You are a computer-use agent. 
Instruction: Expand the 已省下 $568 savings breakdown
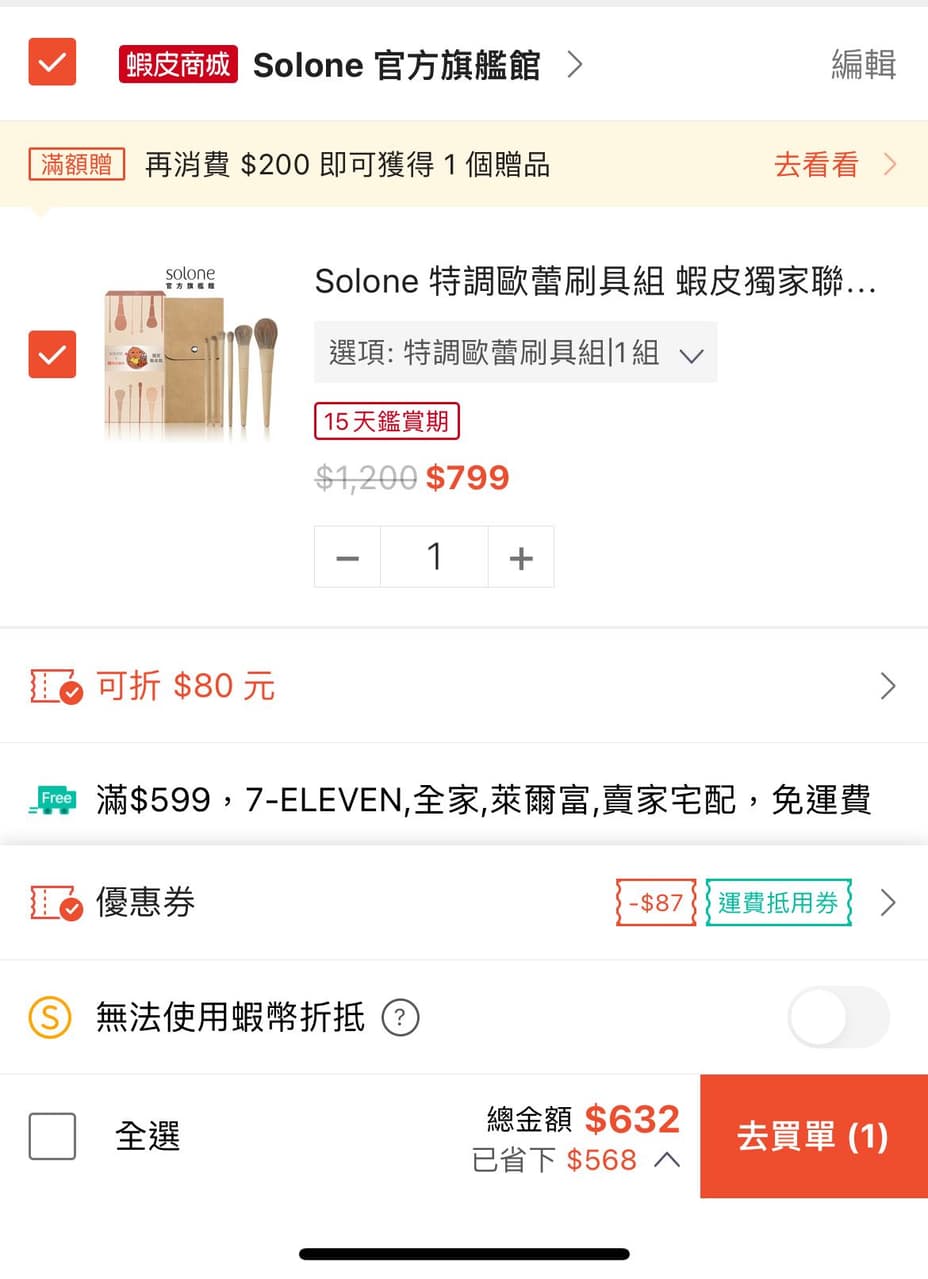point(668,1160)
